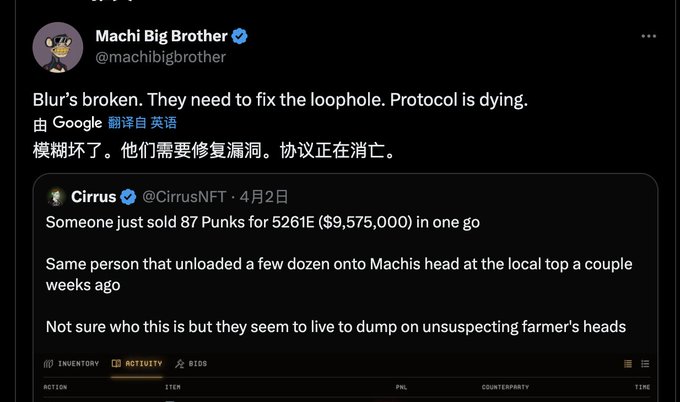Image resolution: width=680 pixels, height=402 pixels.
Task: Open the Machi Big Brother display name
Action: click(161, 36)
